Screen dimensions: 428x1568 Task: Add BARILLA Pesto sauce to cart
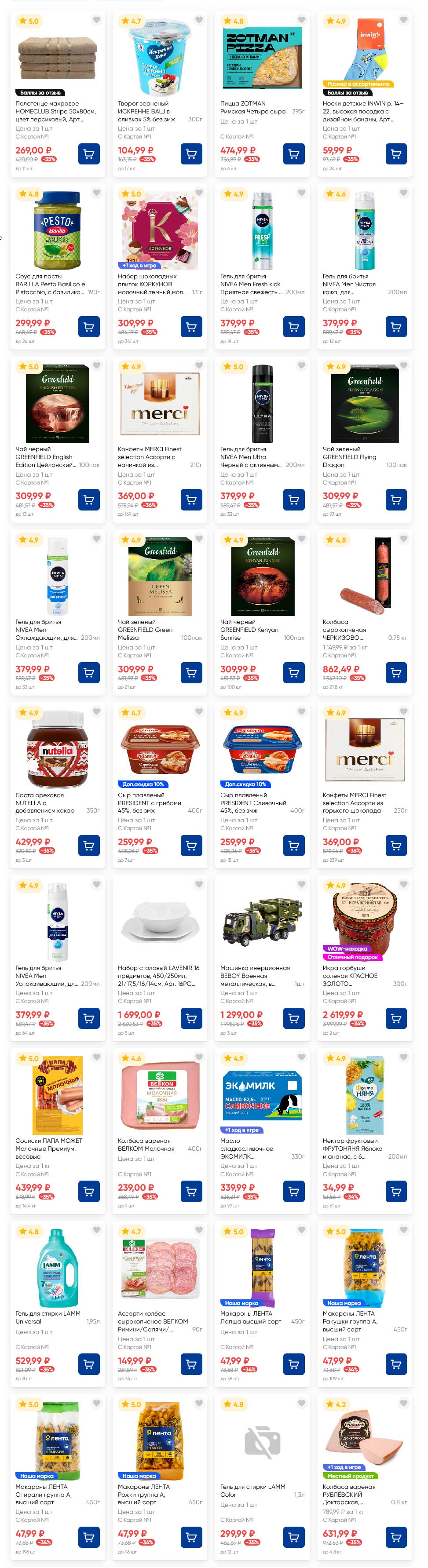[89, 327]
